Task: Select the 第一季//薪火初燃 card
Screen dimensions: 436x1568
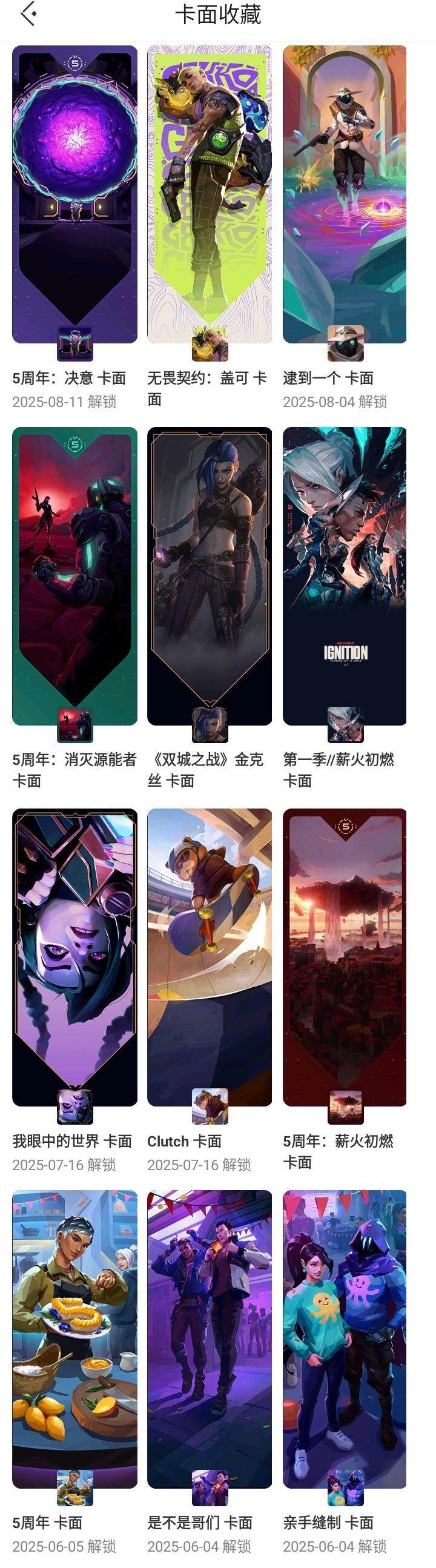Action: 345,576
